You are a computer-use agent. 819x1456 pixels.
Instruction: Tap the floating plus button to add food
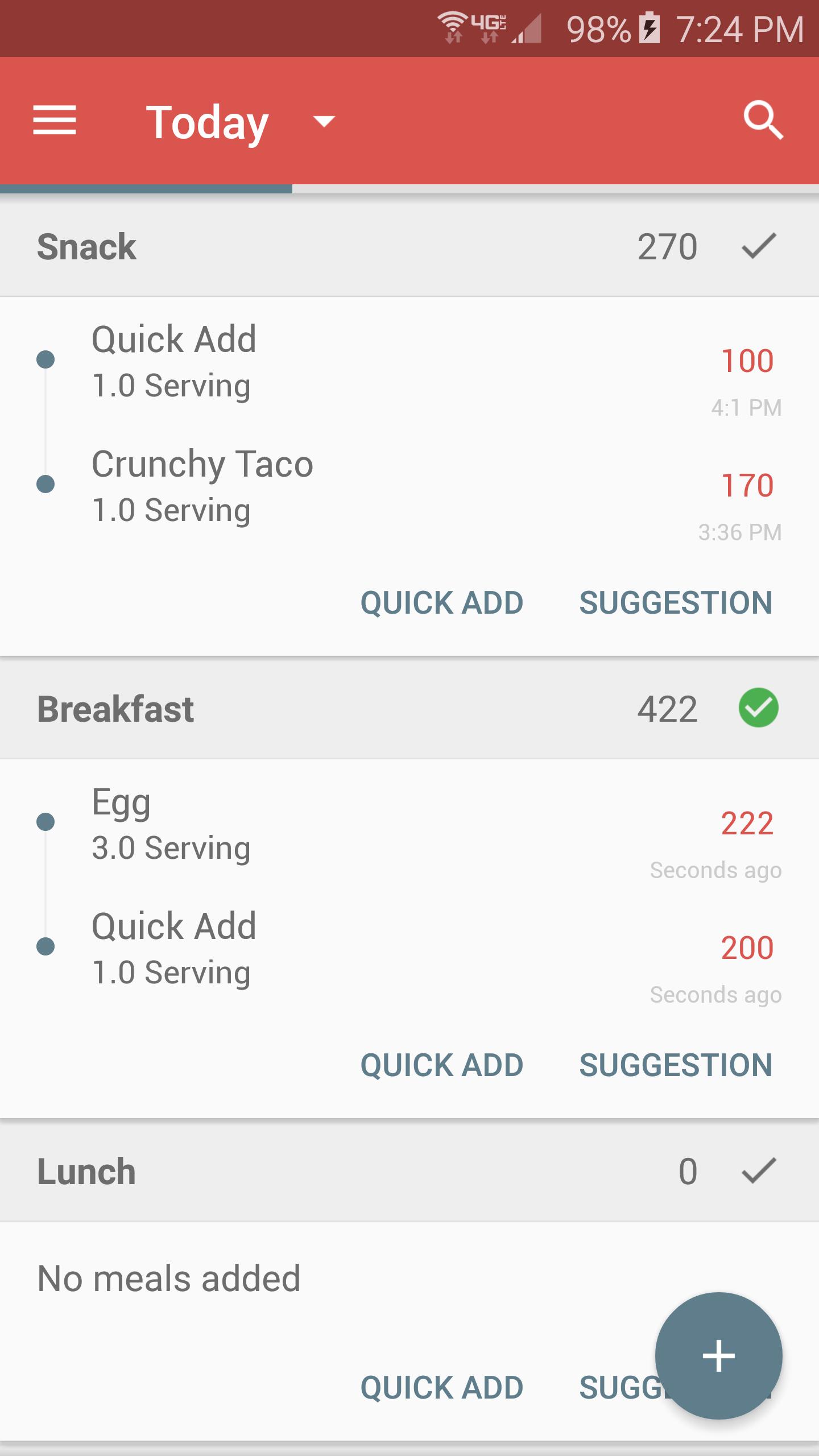[x=718, y=1356]
